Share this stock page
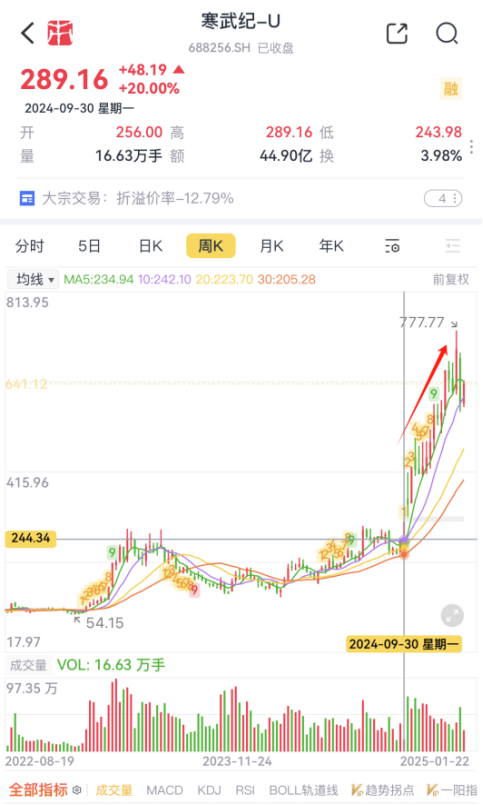The width and height of the screenshot is (483, 805). coord(397,33)
